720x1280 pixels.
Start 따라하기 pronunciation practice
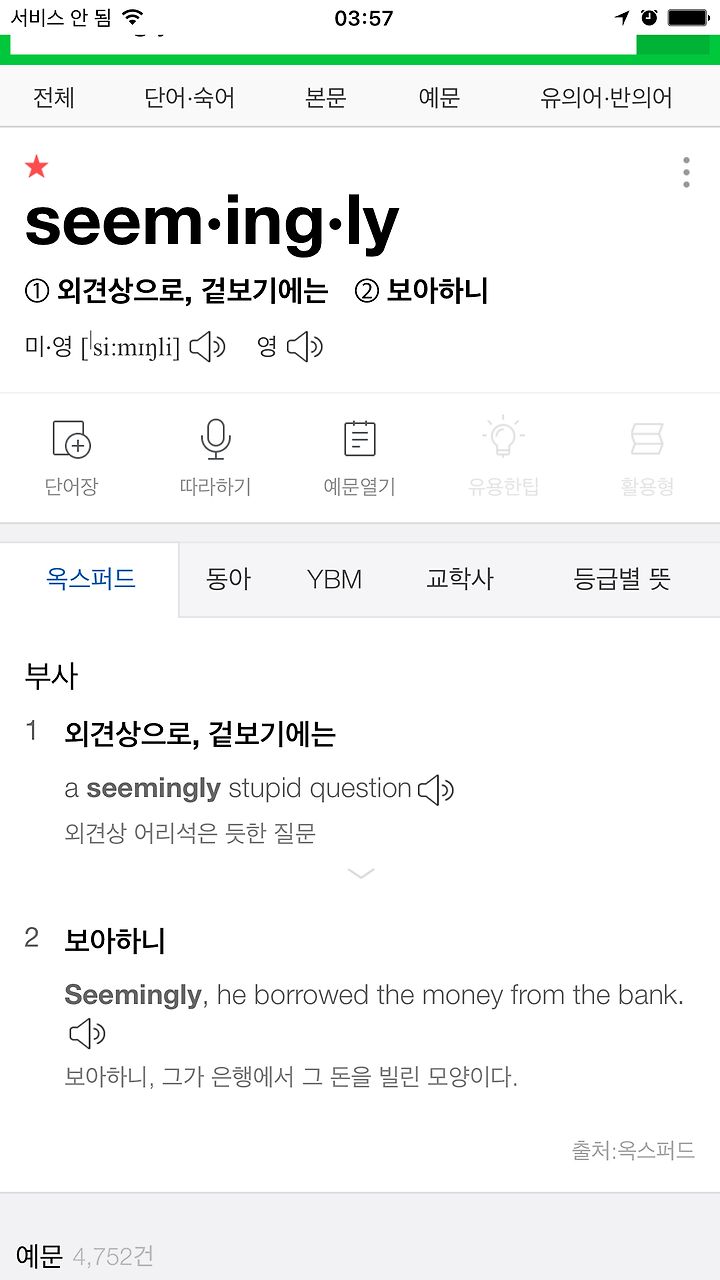[x=215, y=458]
